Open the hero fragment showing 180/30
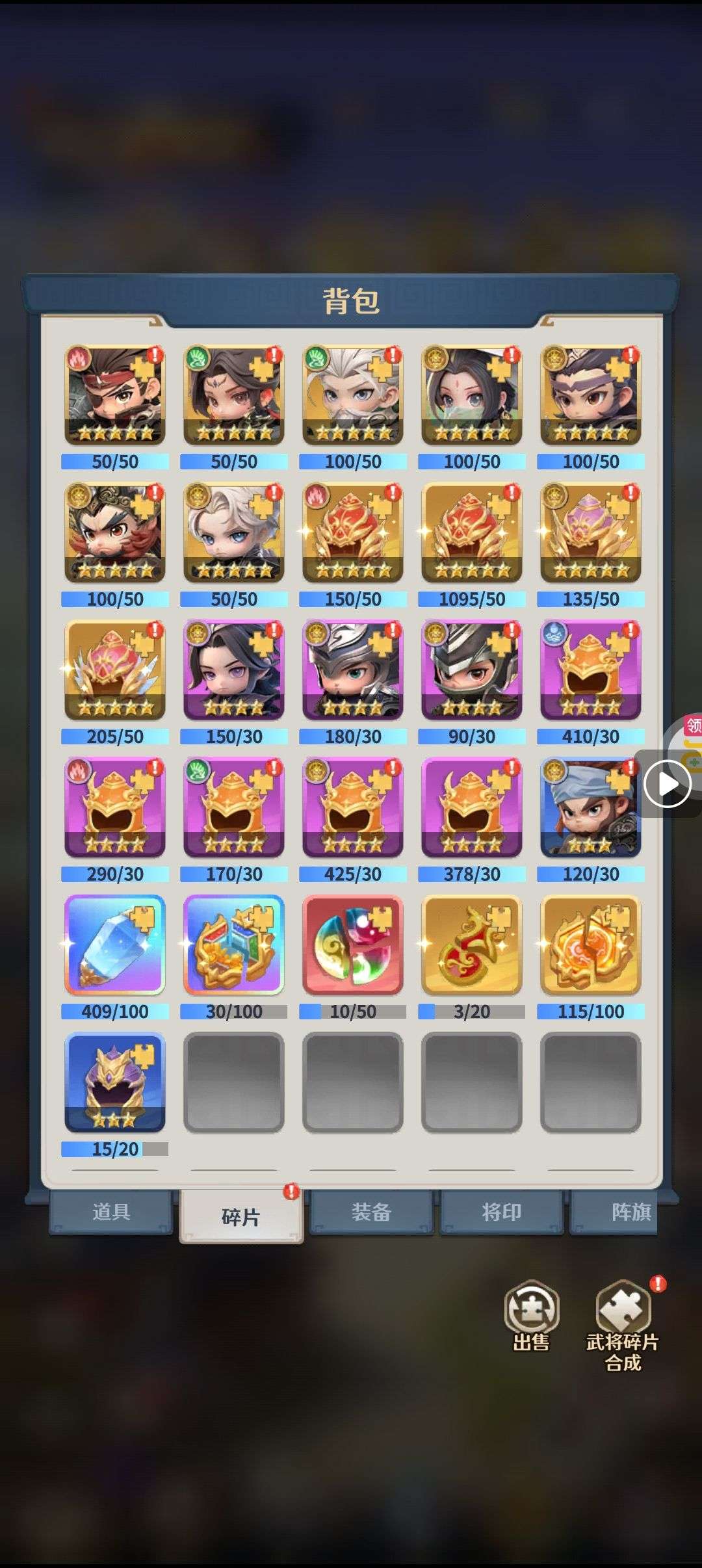This screenshot has width=702, height=1568. [353, 670]
